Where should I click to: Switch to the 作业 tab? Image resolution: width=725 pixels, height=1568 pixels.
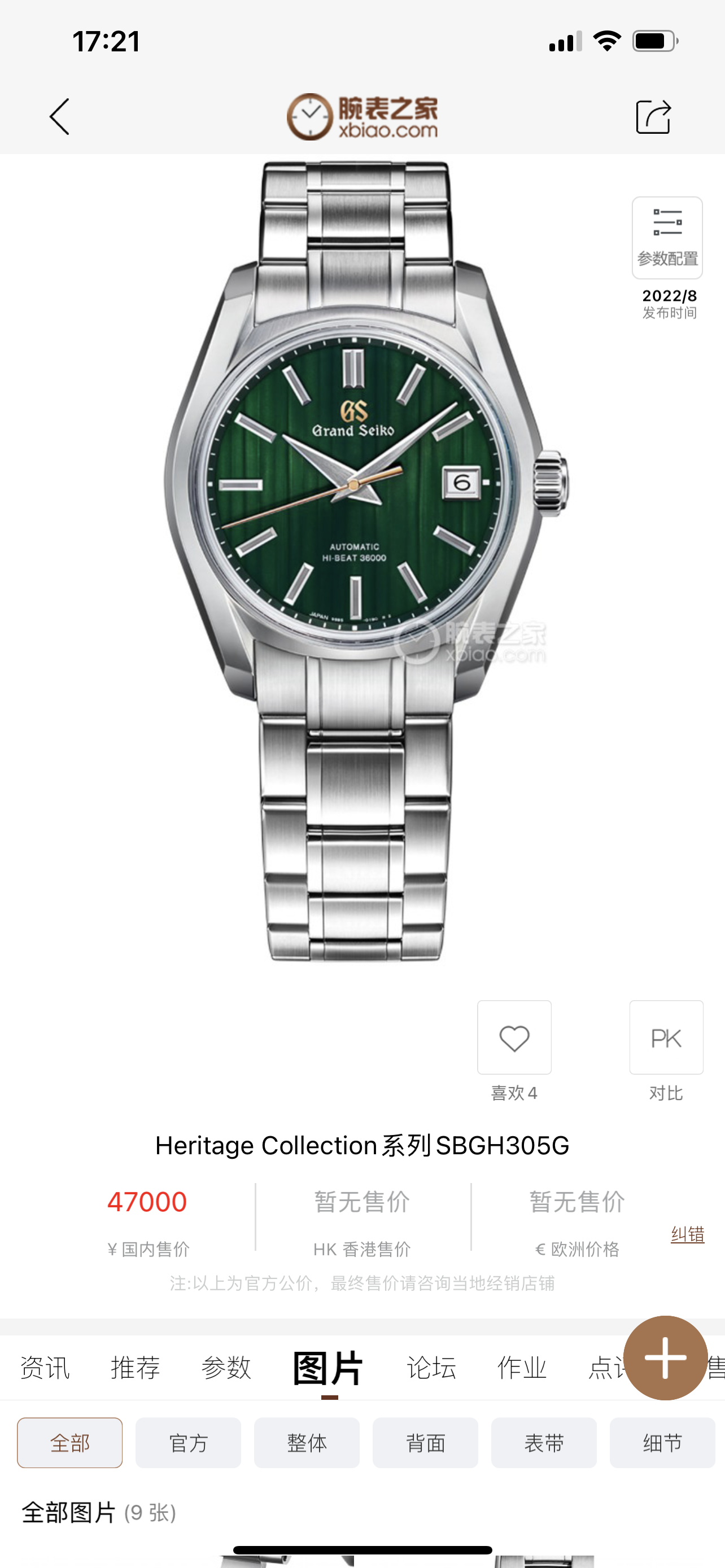coord(522,1368)
